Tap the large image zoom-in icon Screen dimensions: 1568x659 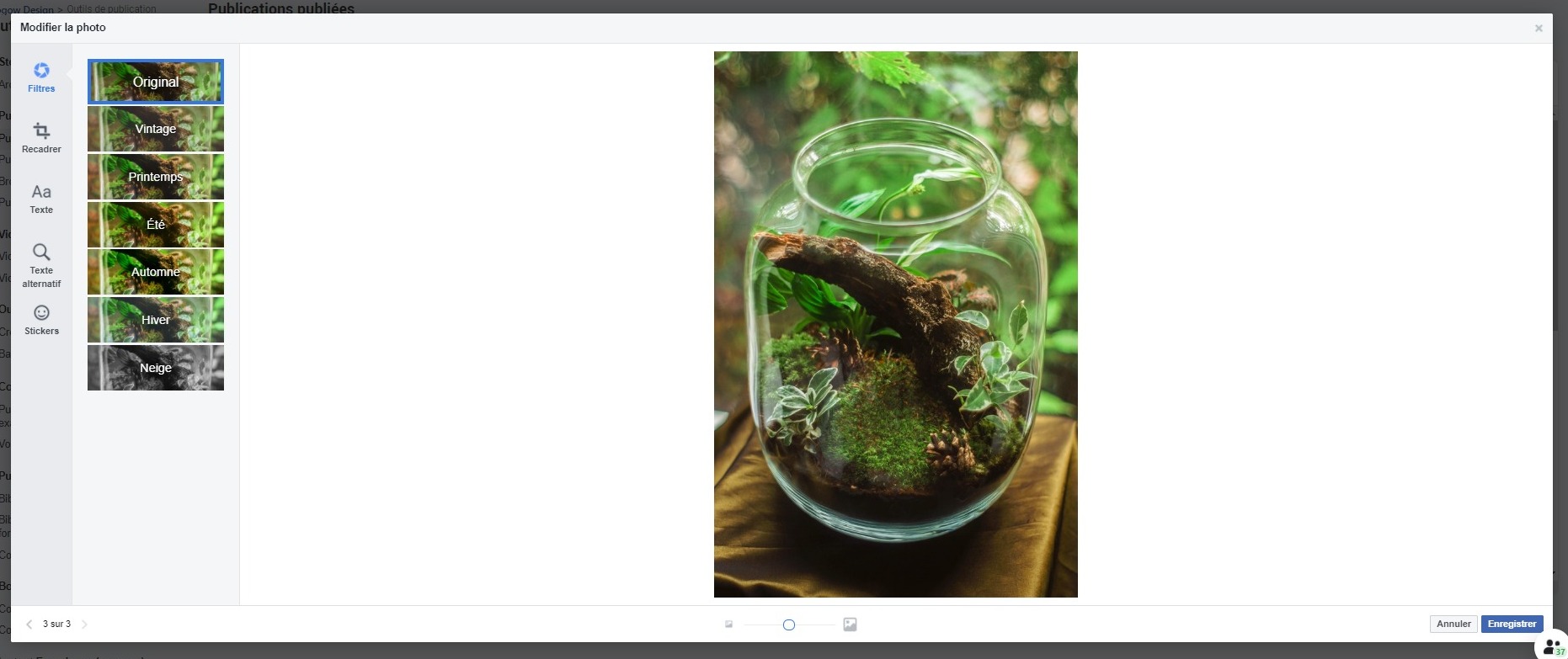pyautogui.click(x=850, y=624)
